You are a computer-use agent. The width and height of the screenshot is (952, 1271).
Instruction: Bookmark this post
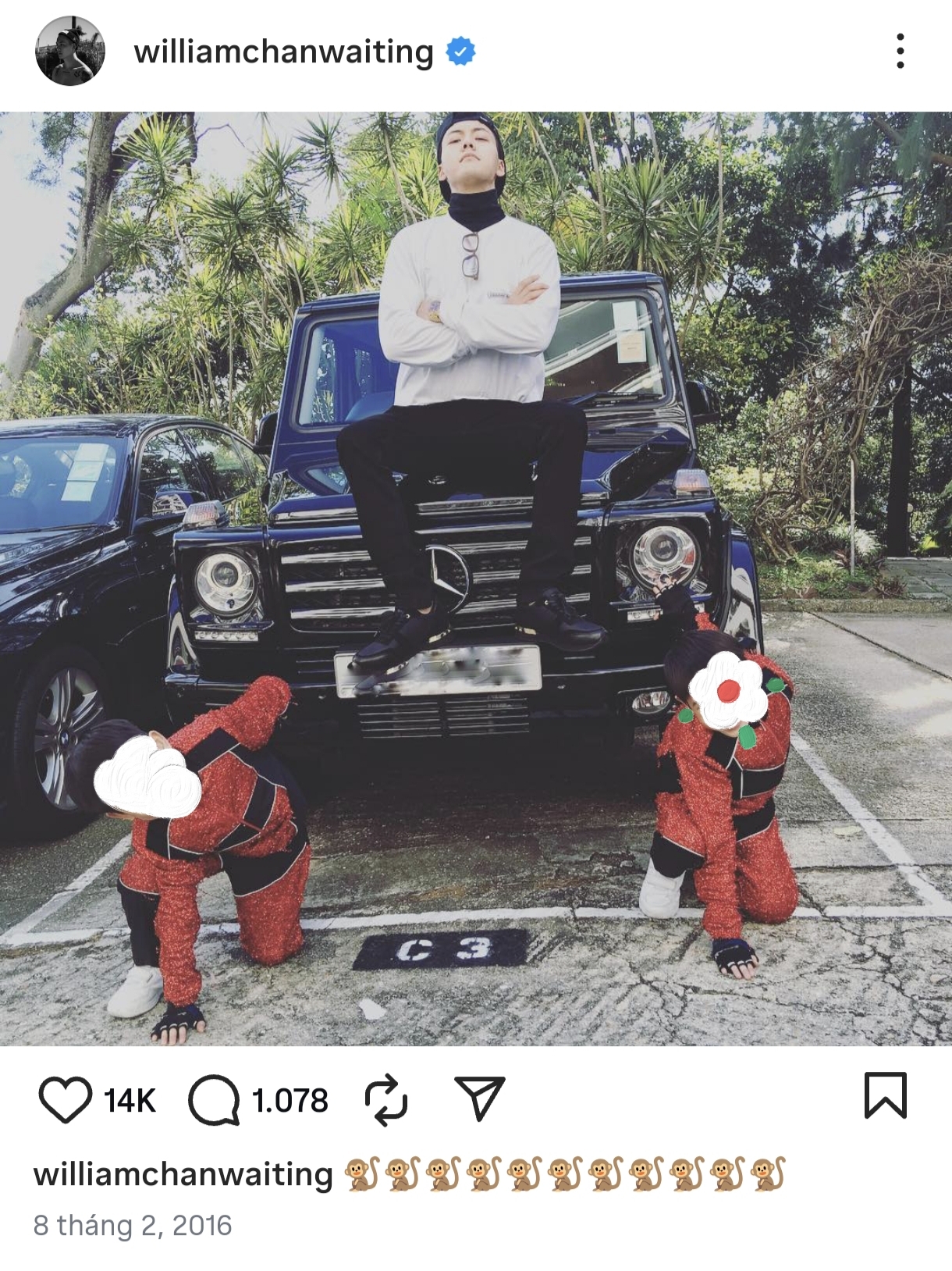point(885,1095)
